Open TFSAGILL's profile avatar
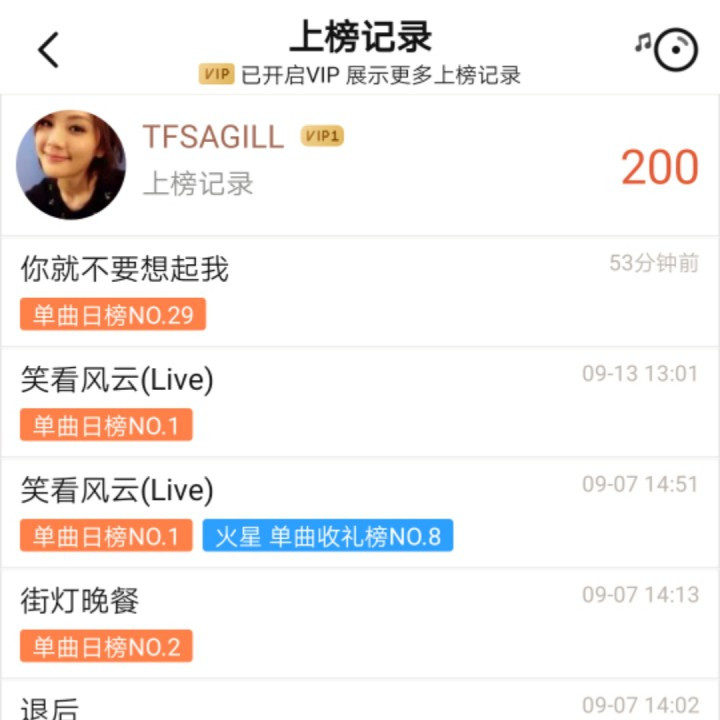The height and width of the screenshot is (720, 720). tap(71, 165)
